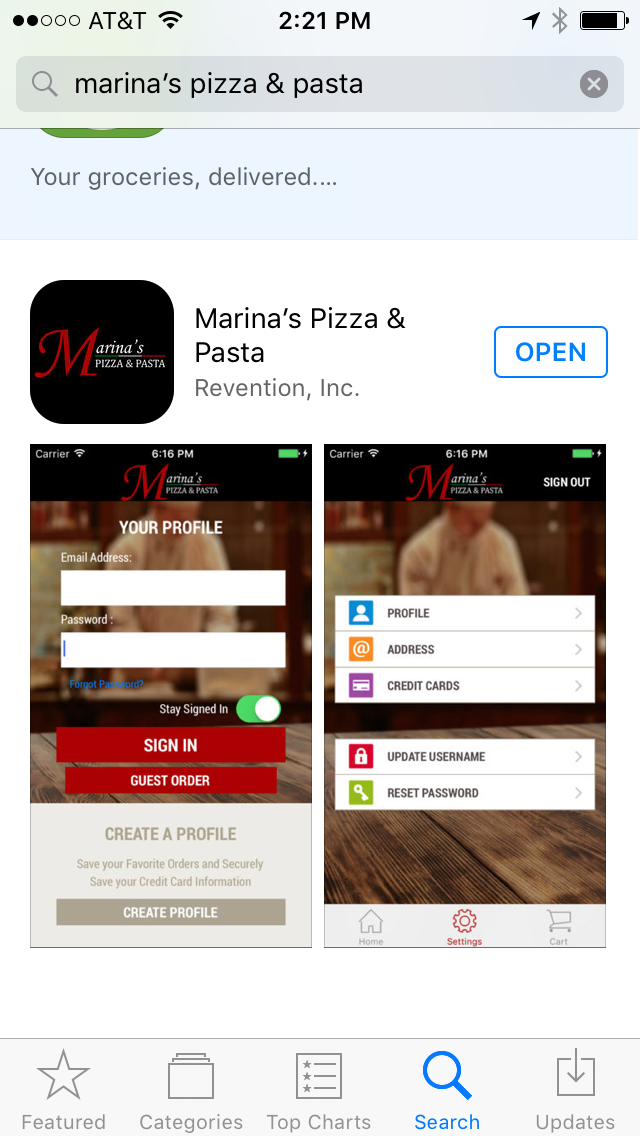View the sign-in screenshot preview
Image resolution: width=640 pixels, height=1136 pixels.
click(171, 695)
